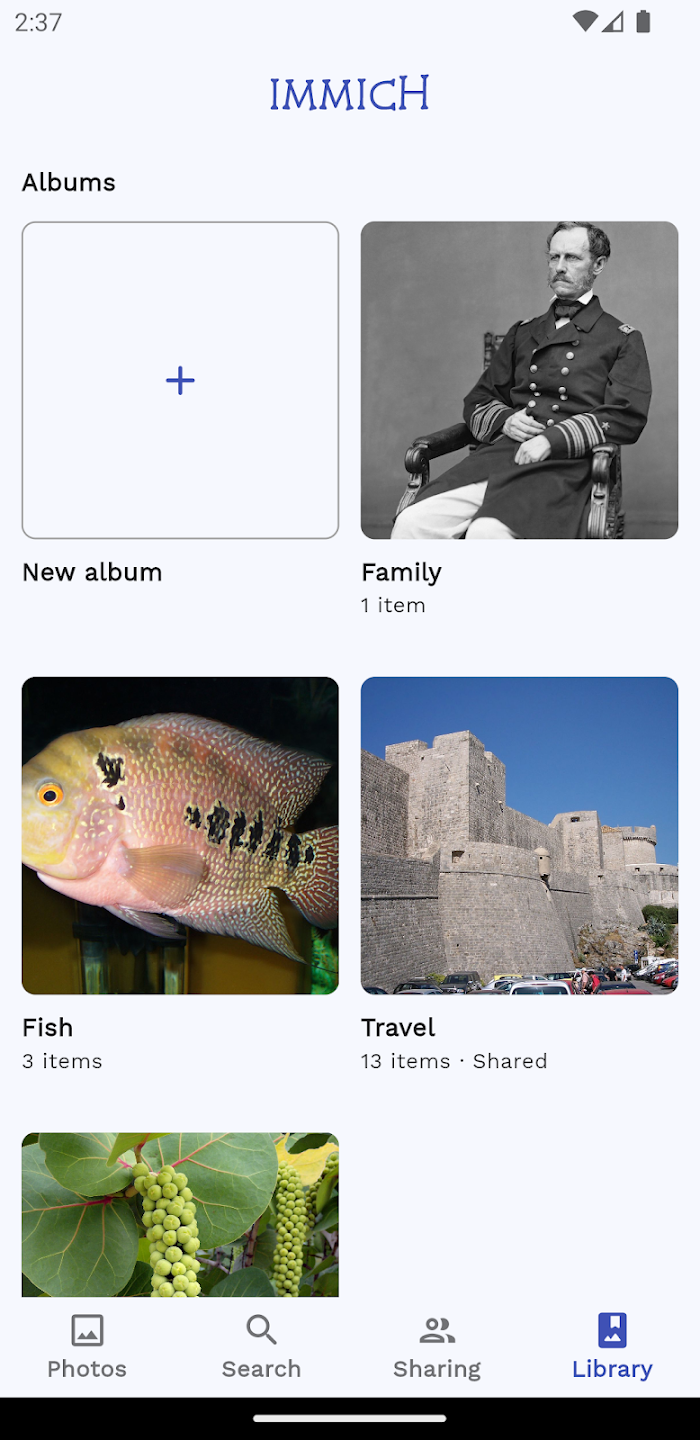This screenshot has width=700, height=1440.
Task: Switch to the Photos tab
Action: click(x=87, y=1346)
